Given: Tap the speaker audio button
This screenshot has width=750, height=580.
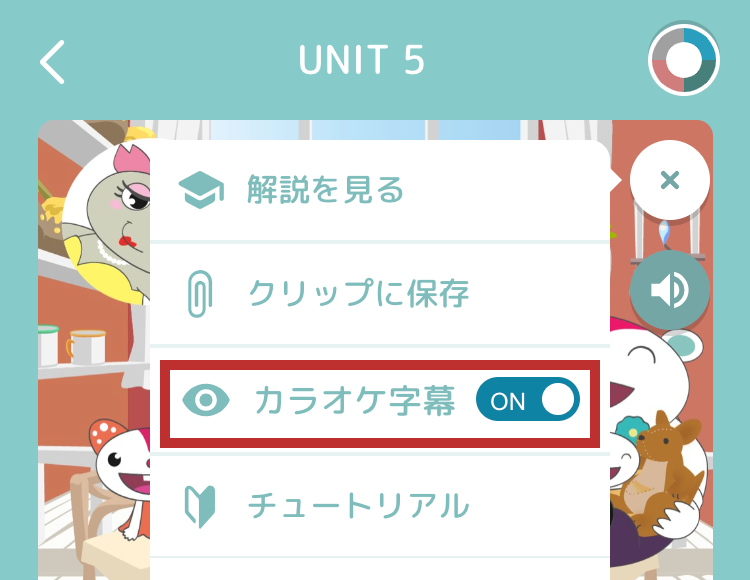Looking at the screenshot, I should (669, 291).
